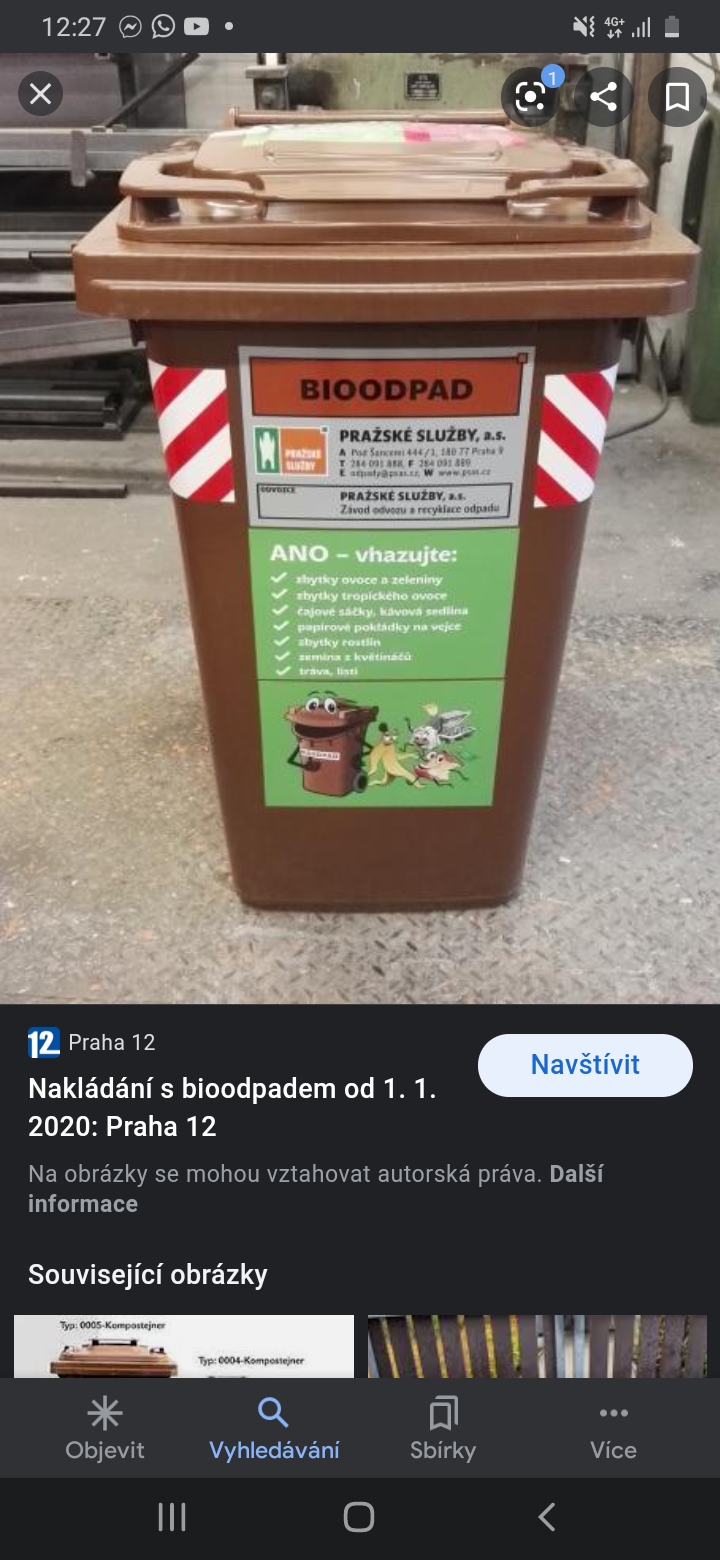Image resolution: width=720 pixels, height=1560 pixels.
Task: Open the Více tab
Action: tap(613, 1430)
